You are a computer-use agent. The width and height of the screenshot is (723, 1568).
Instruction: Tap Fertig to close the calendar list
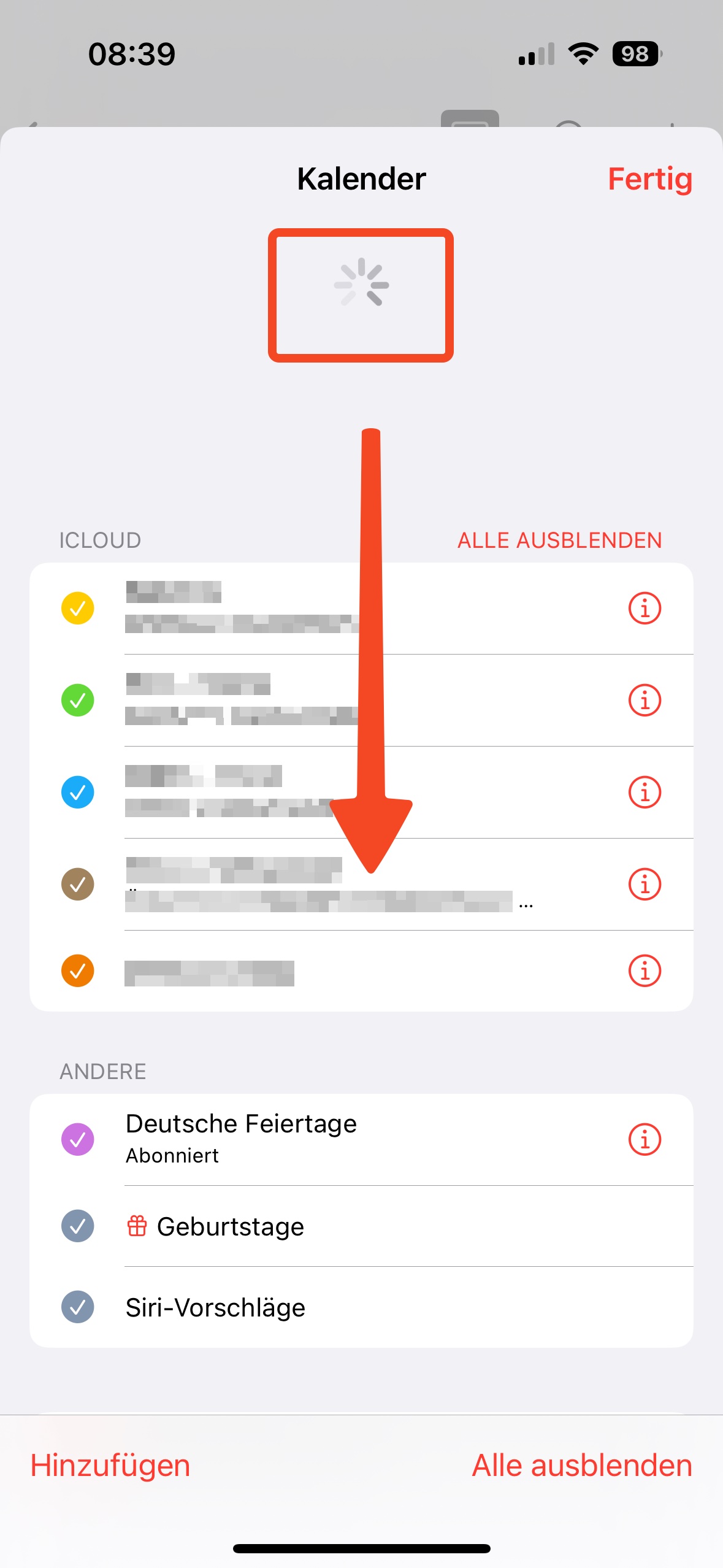[x=649, y=179]
